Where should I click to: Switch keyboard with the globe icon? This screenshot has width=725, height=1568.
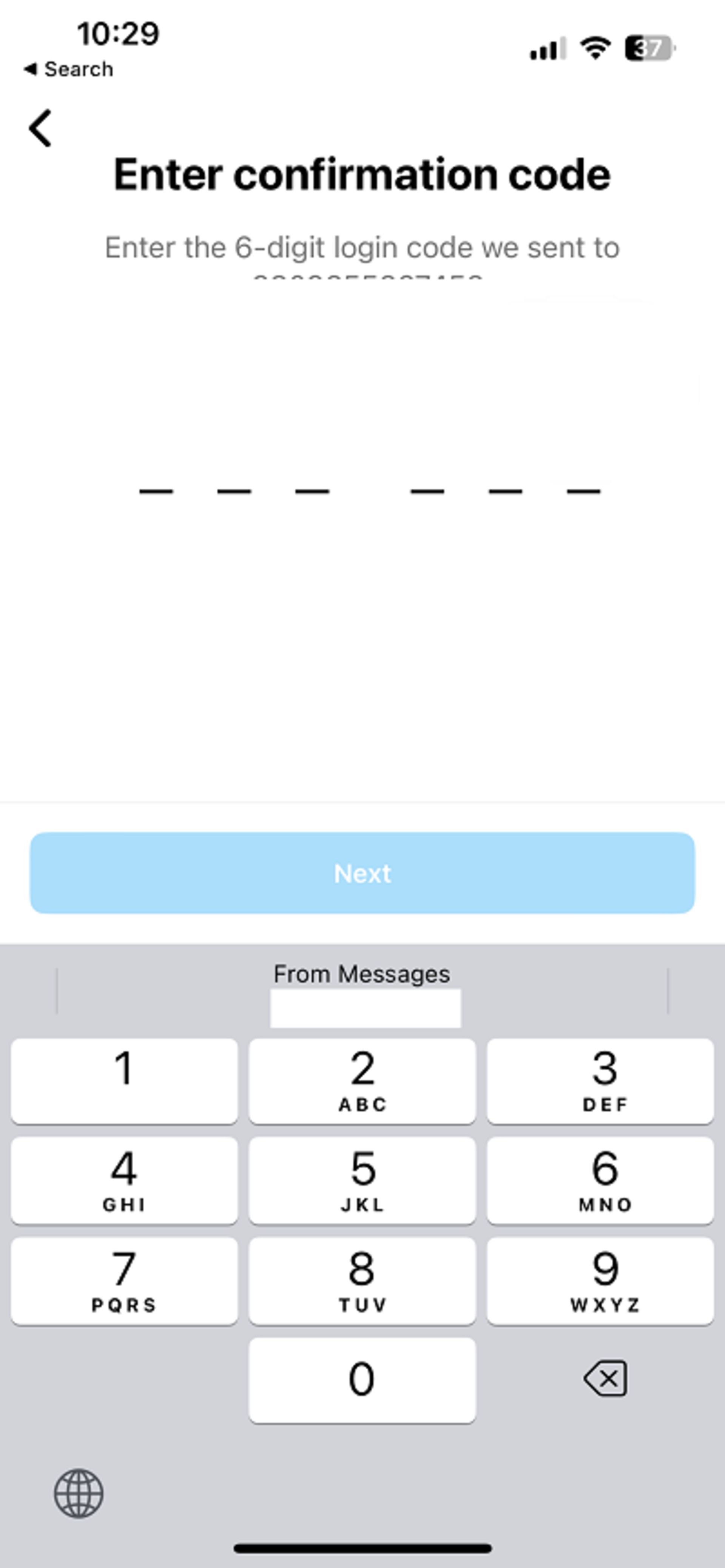click(x=79, y=1493)
